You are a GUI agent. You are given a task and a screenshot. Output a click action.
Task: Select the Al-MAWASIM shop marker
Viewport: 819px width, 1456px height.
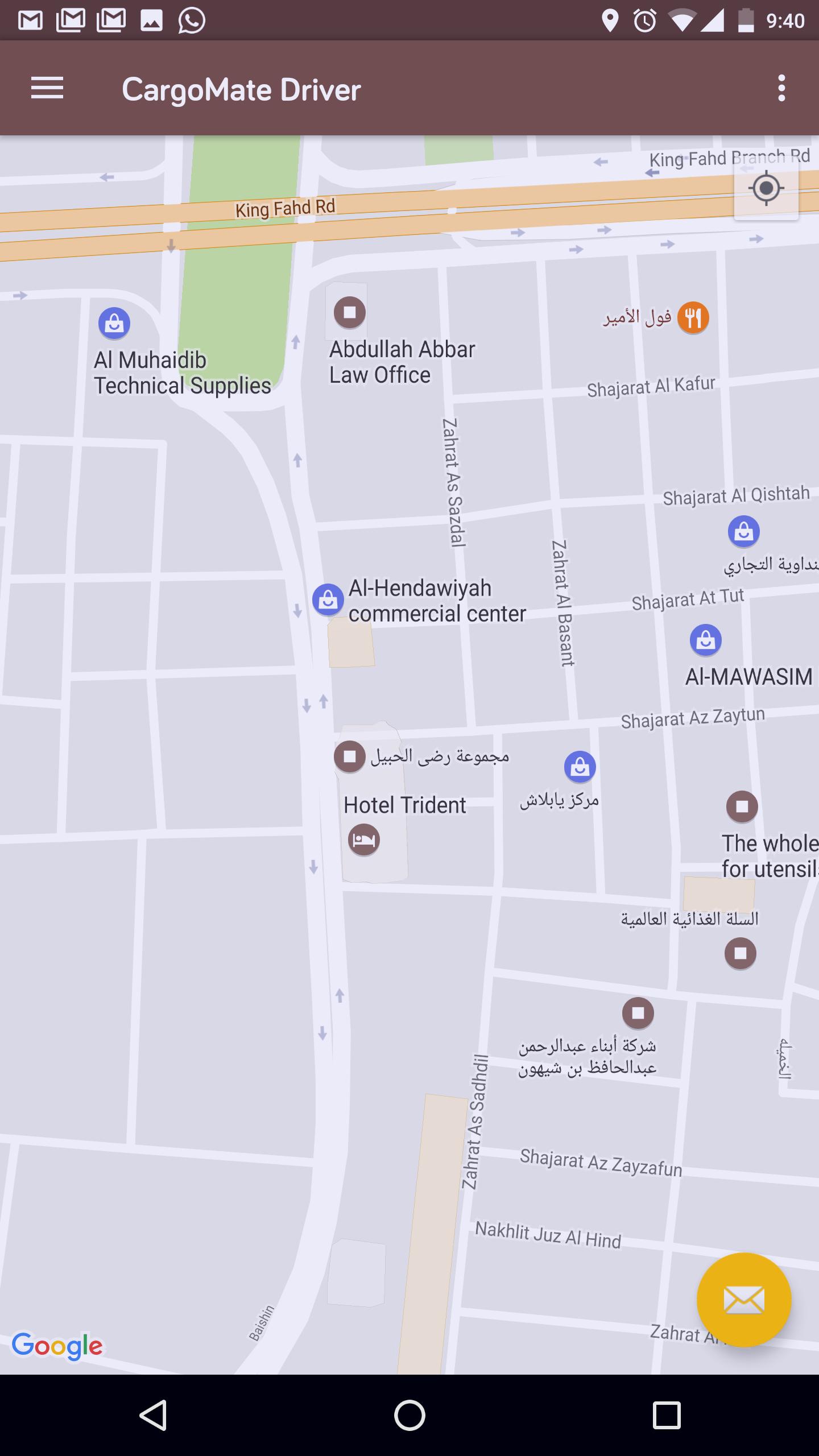[705, 640]
